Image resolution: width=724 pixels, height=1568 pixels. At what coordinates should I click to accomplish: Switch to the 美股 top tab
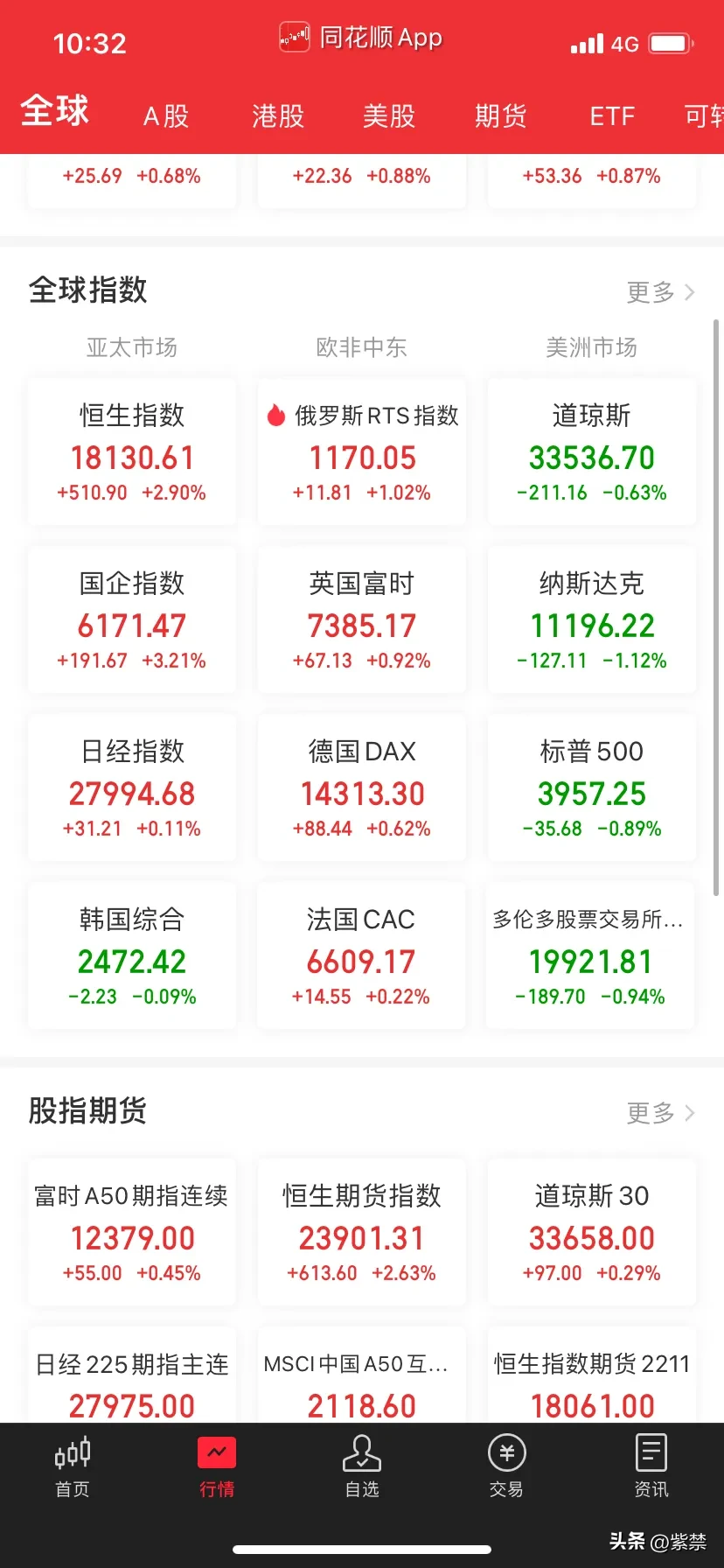(x=389, y=115)
